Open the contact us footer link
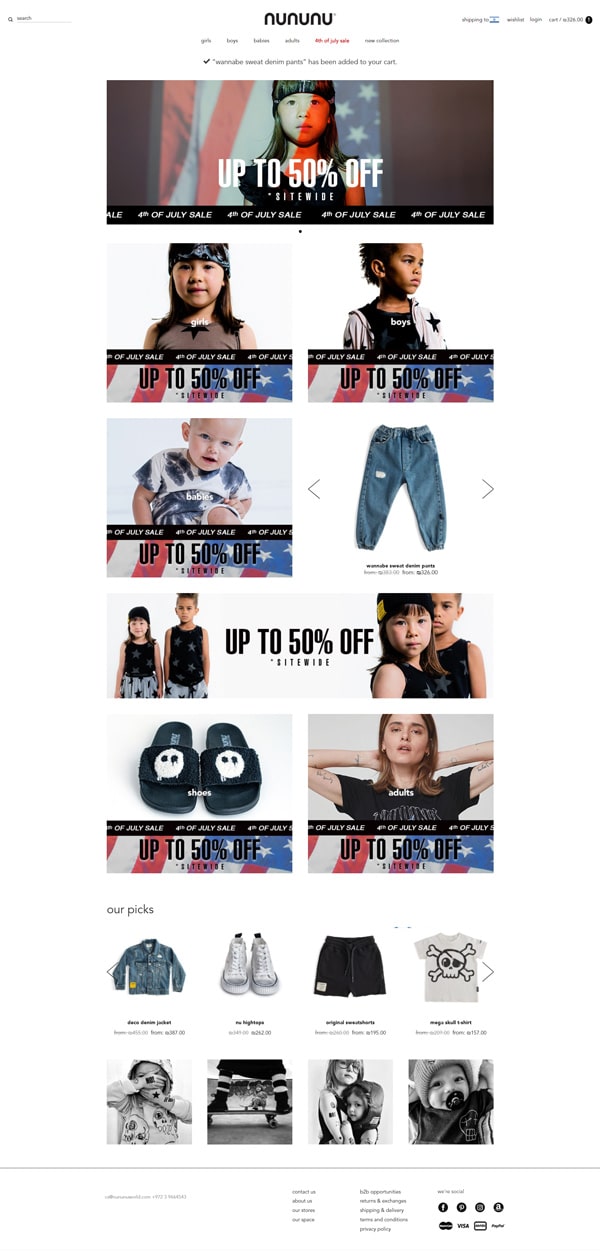The image size is (600, 1253). pyautogui.click(x=304, y=1191)
